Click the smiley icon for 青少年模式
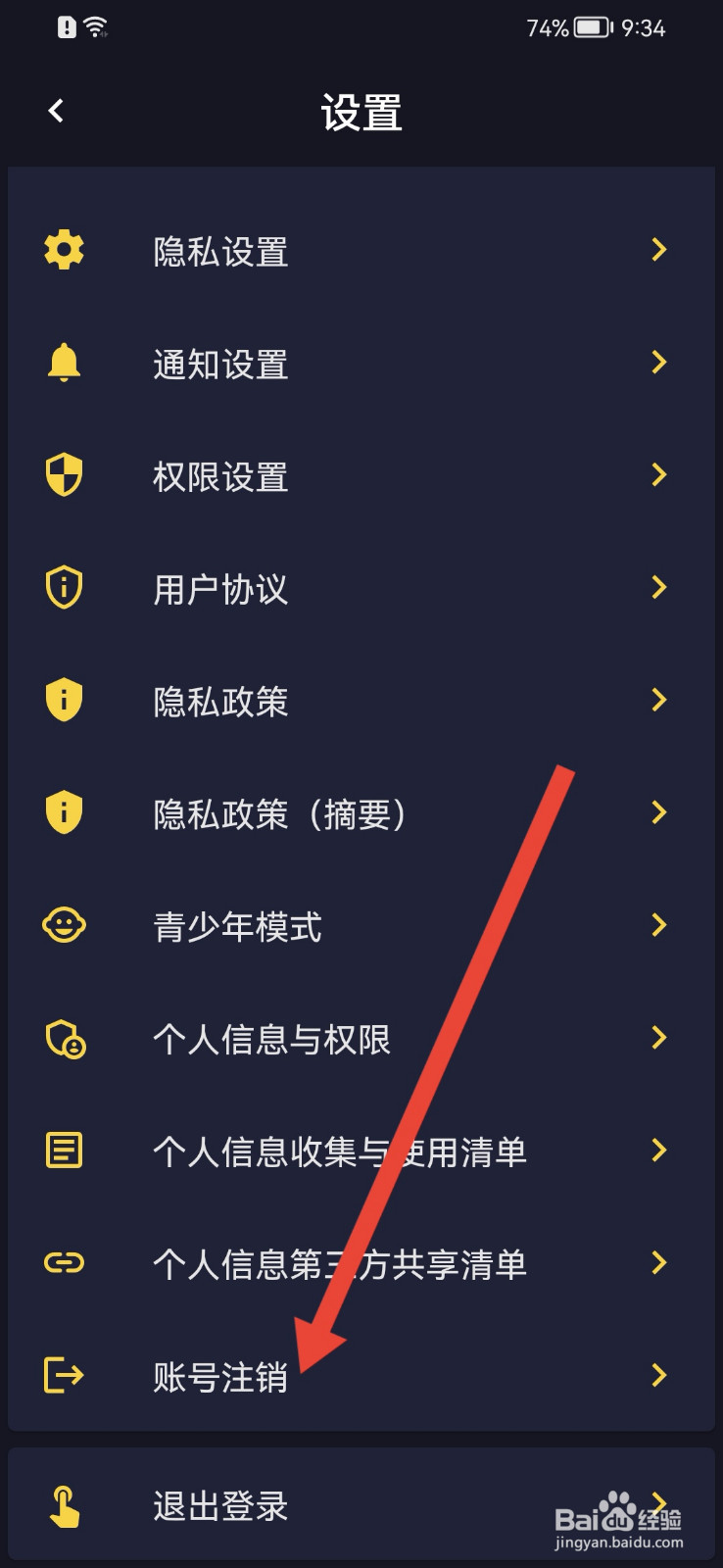723x1568 pixels. (63, 924)
